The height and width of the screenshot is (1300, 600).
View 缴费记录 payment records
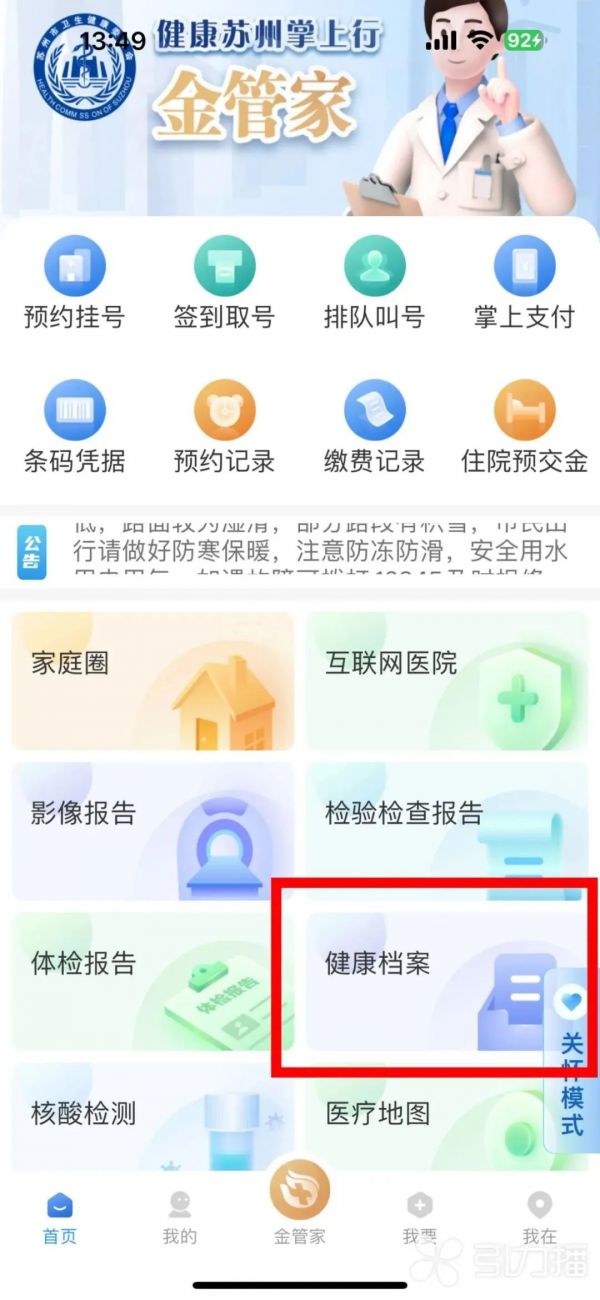[374, 428]
